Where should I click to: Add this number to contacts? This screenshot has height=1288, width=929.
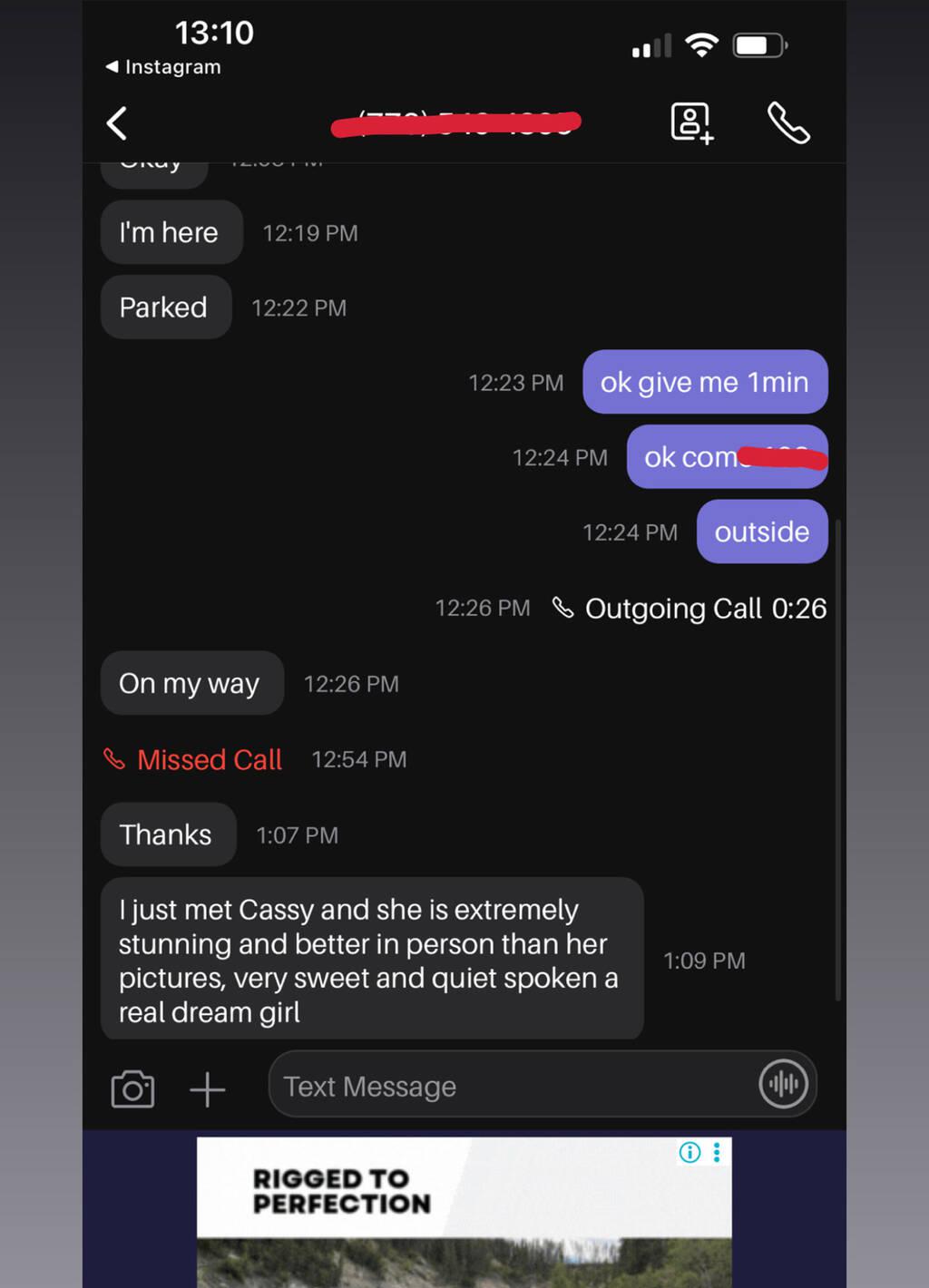[x=691, y=122]
